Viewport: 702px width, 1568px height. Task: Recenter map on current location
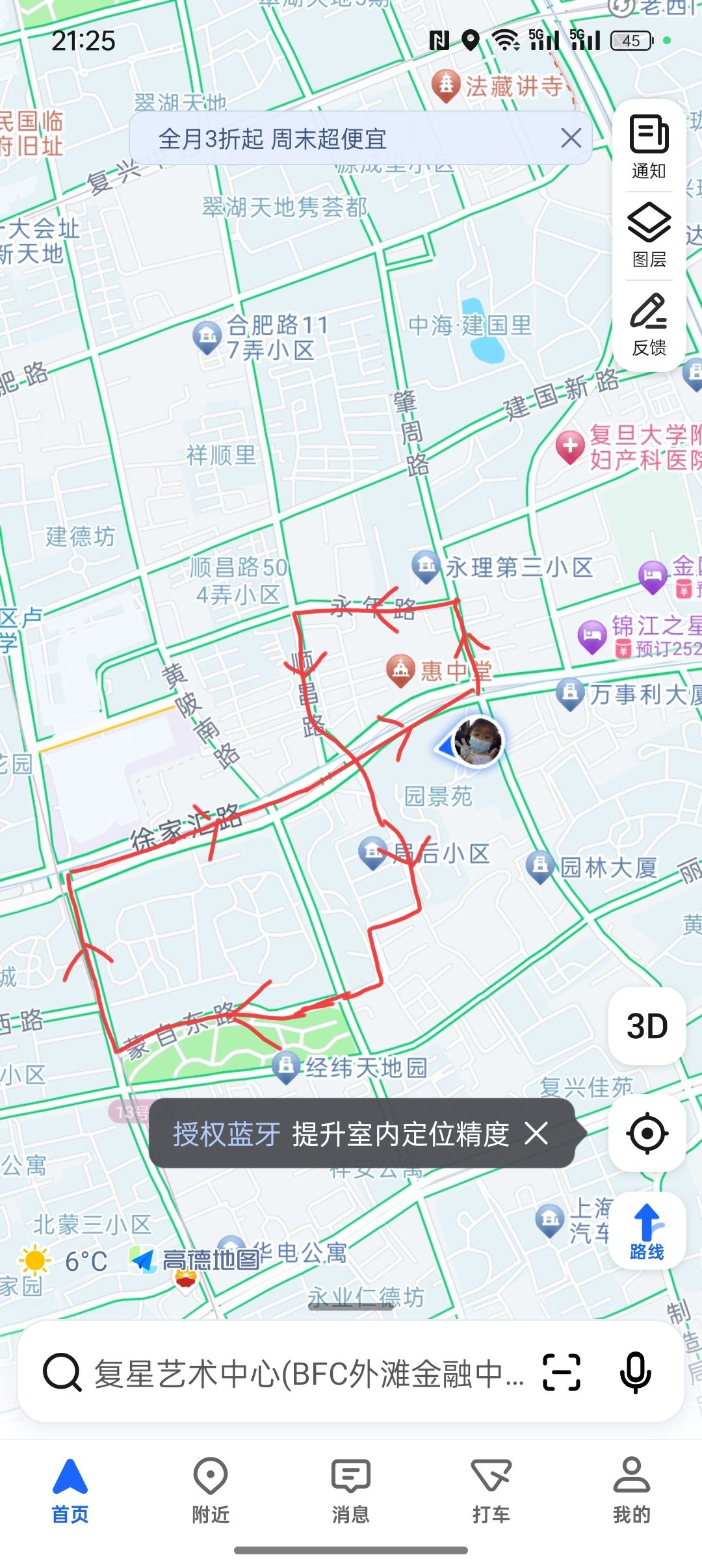(x=647, y=1133)
